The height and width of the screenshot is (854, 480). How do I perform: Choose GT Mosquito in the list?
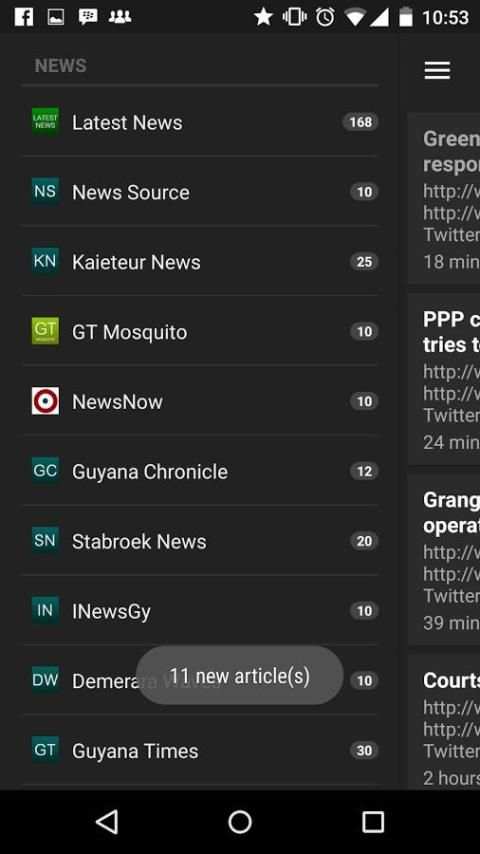tap(199, 331)
